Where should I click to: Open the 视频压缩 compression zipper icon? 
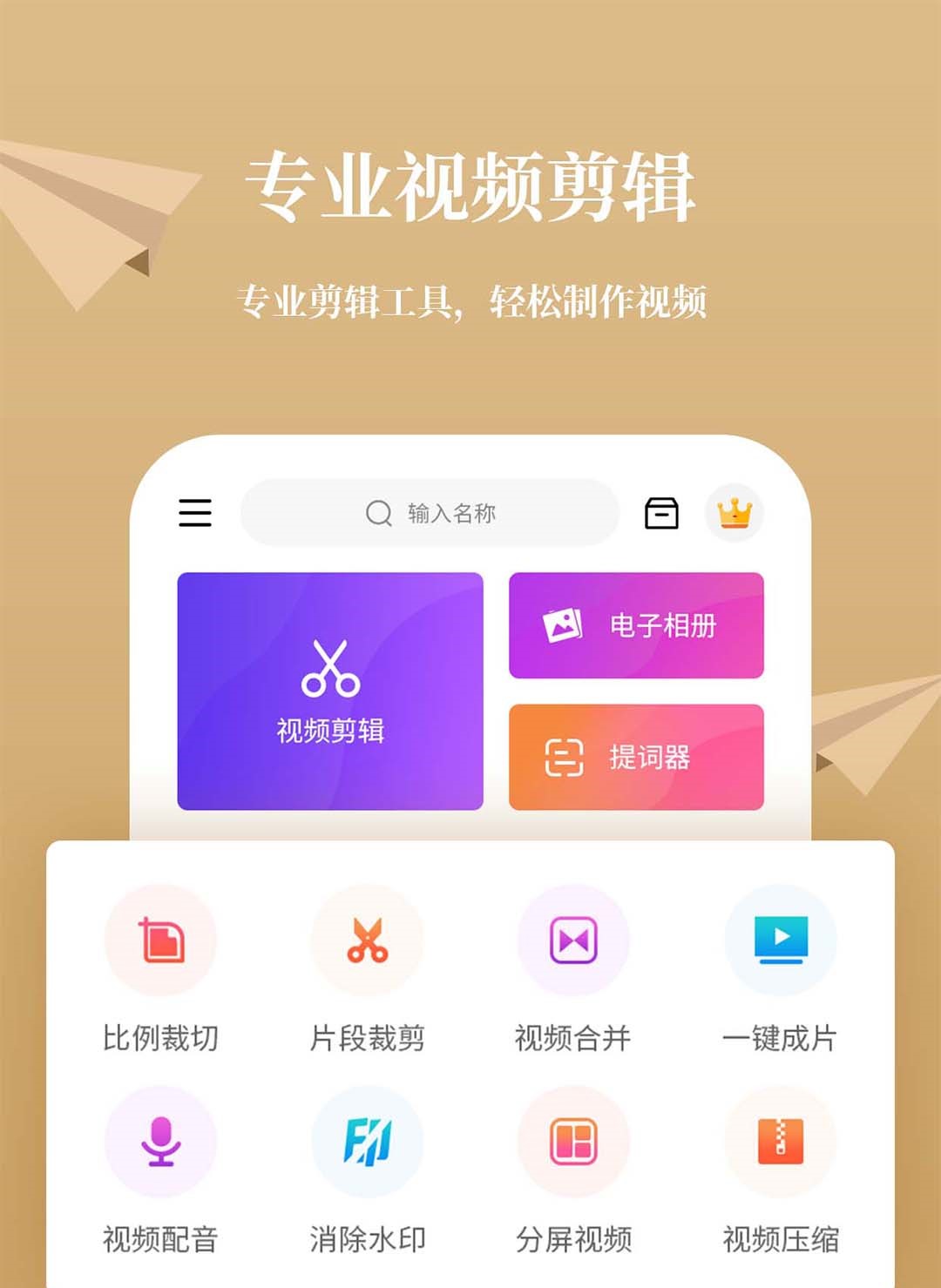click(780, 1143)
